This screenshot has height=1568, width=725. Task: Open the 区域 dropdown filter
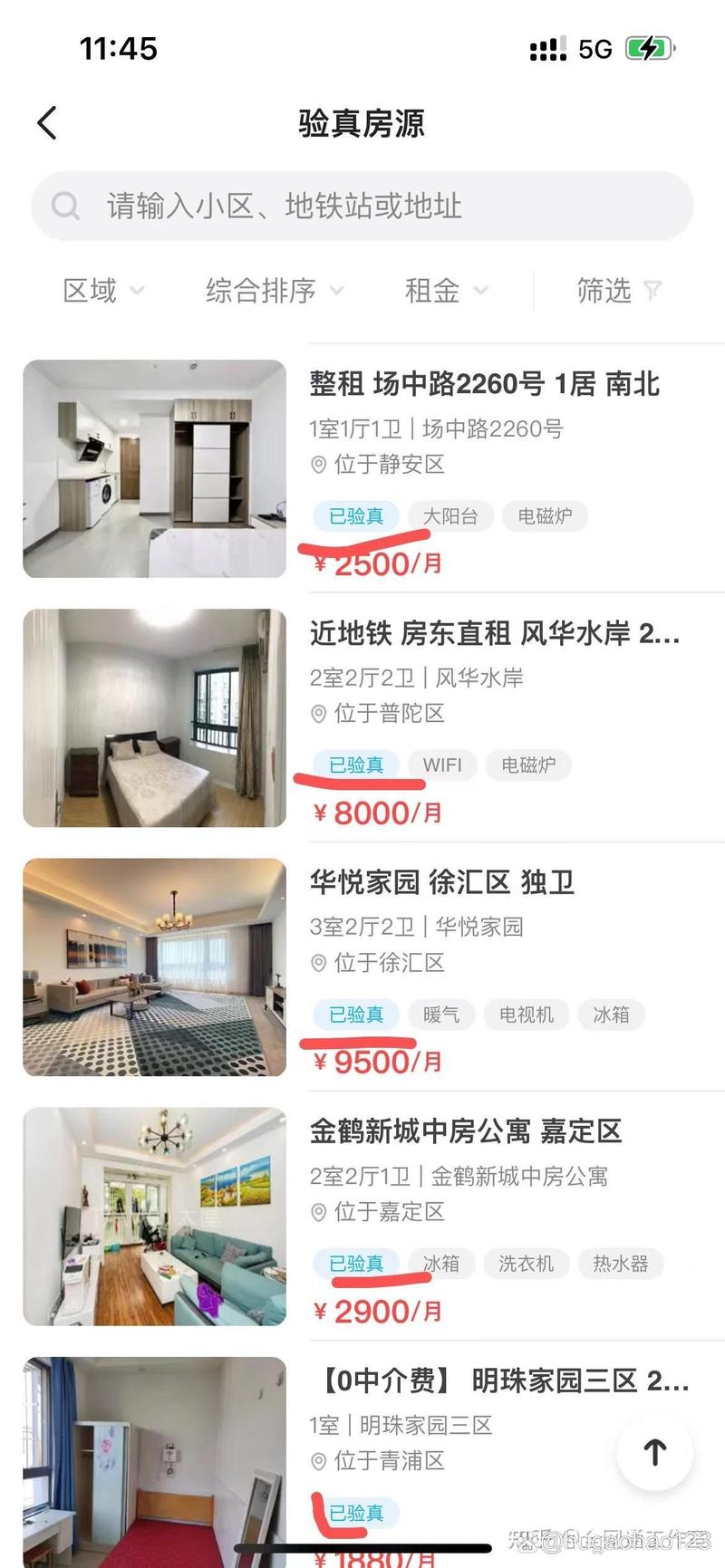click(x=102, y=291)
